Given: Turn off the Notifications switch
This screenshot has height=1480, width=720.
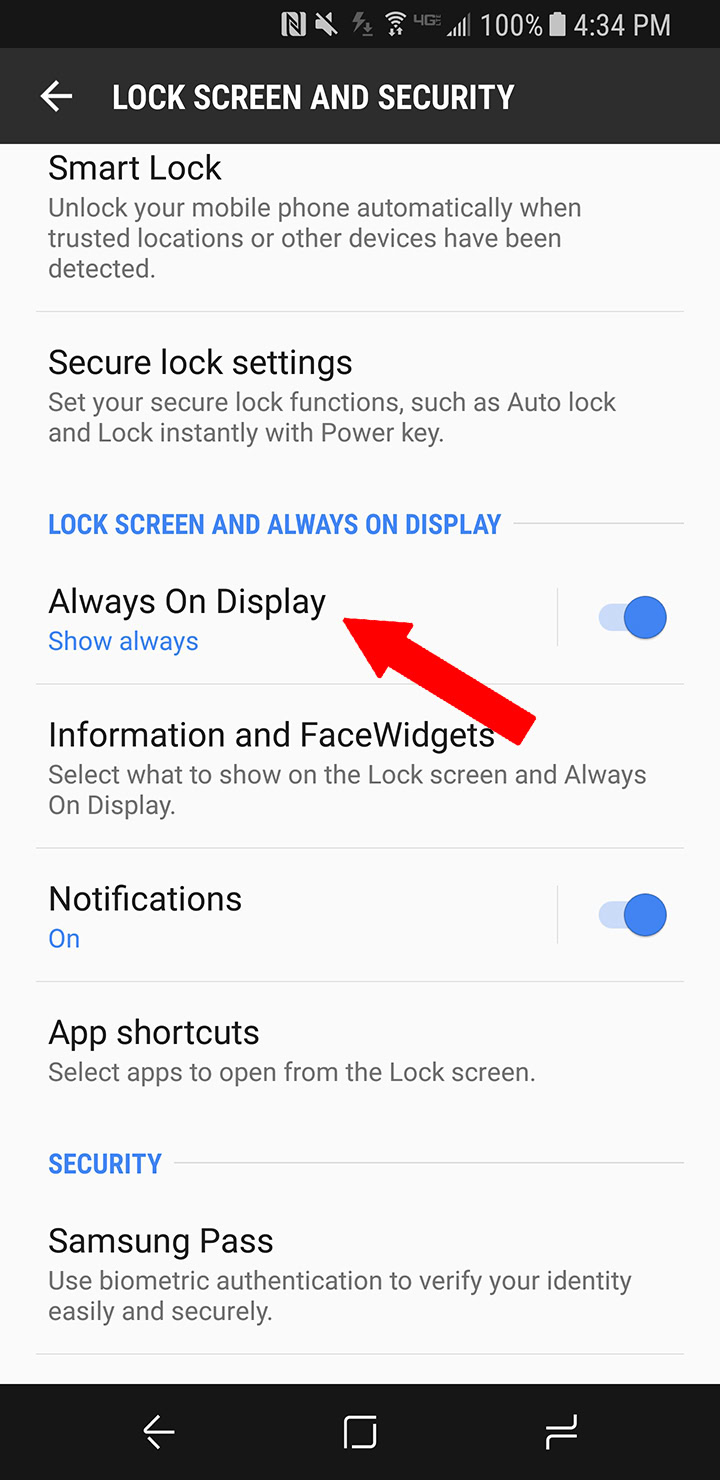Looking at the screenshot, I should click(632, 915).
